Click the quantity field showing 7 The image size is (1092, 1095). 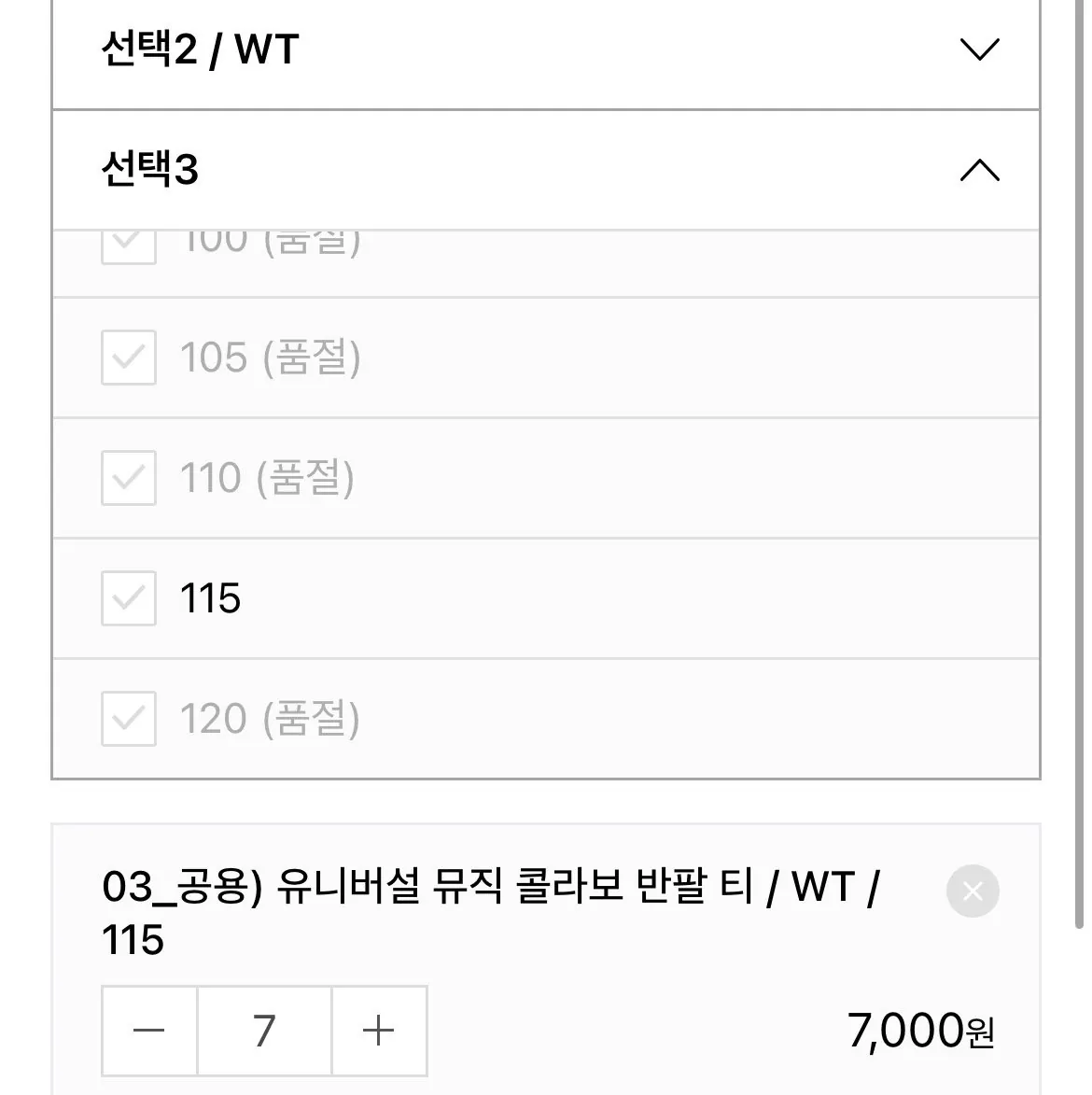point(264,1031)
